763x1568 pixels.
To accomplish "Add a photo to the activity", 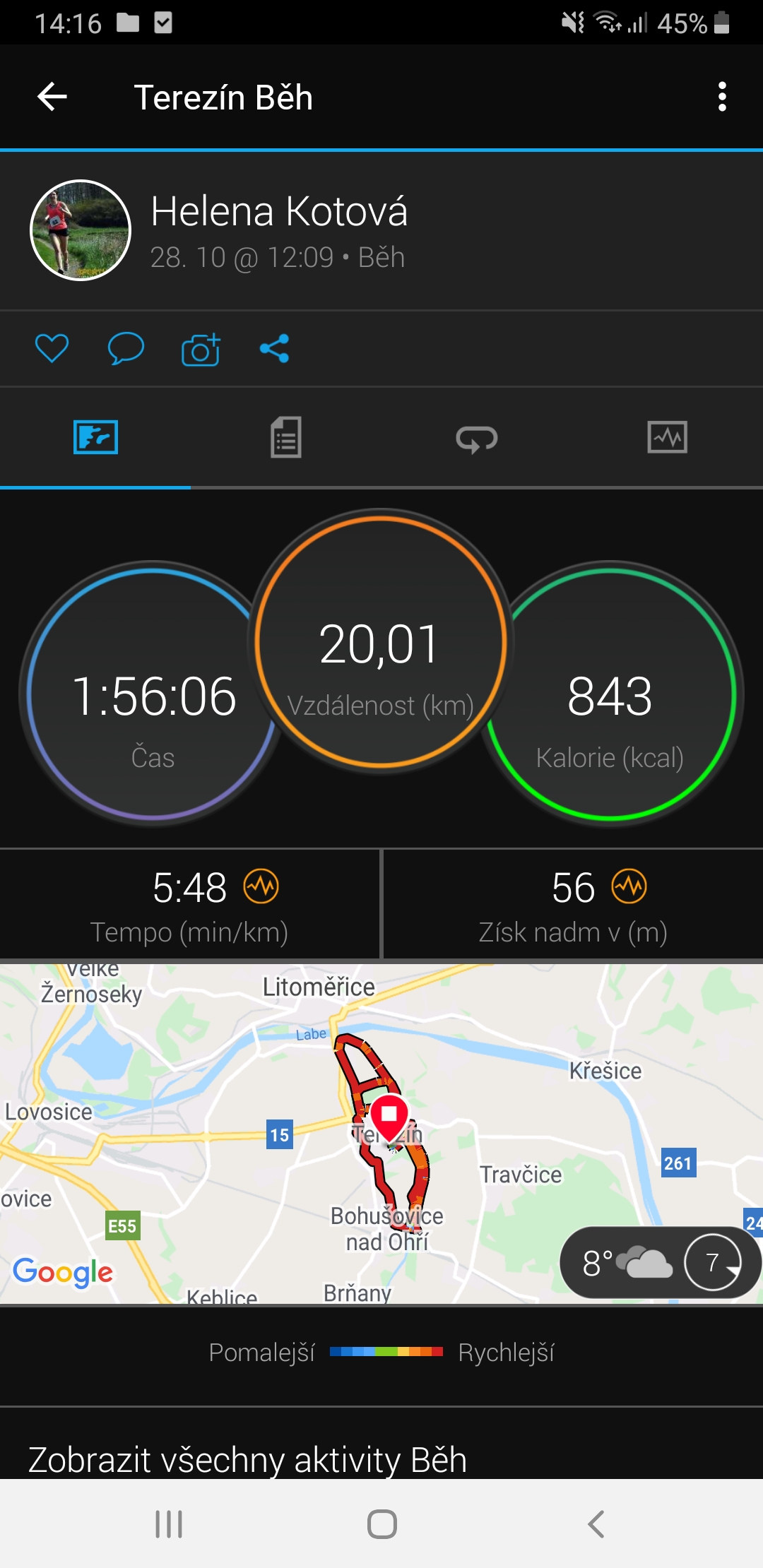I will [x=201, y=349].
